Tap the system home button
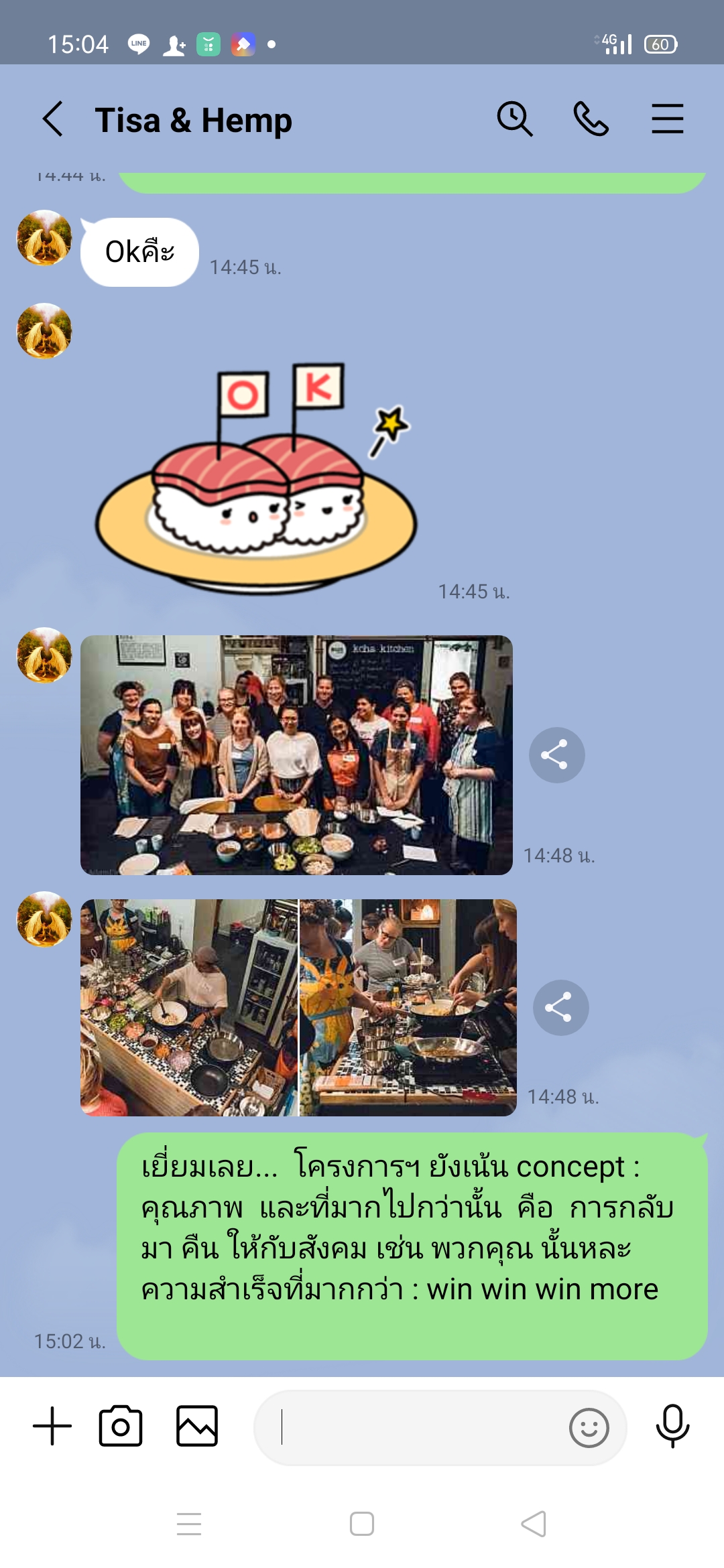Screen dimensions: 724x1568 [x=362, y=1524]
